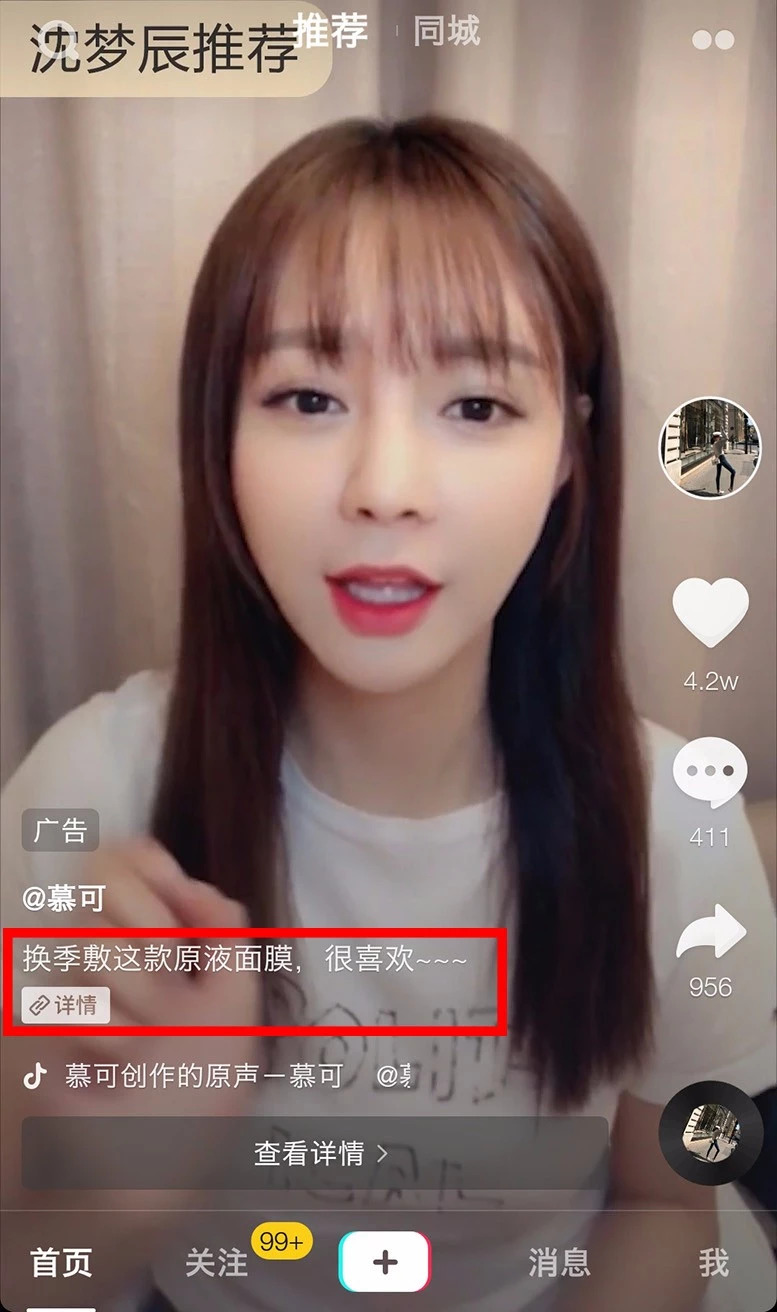777x1312 pixels.
Task: Tap the two-dot icon at top right
Action: (713, 40)
